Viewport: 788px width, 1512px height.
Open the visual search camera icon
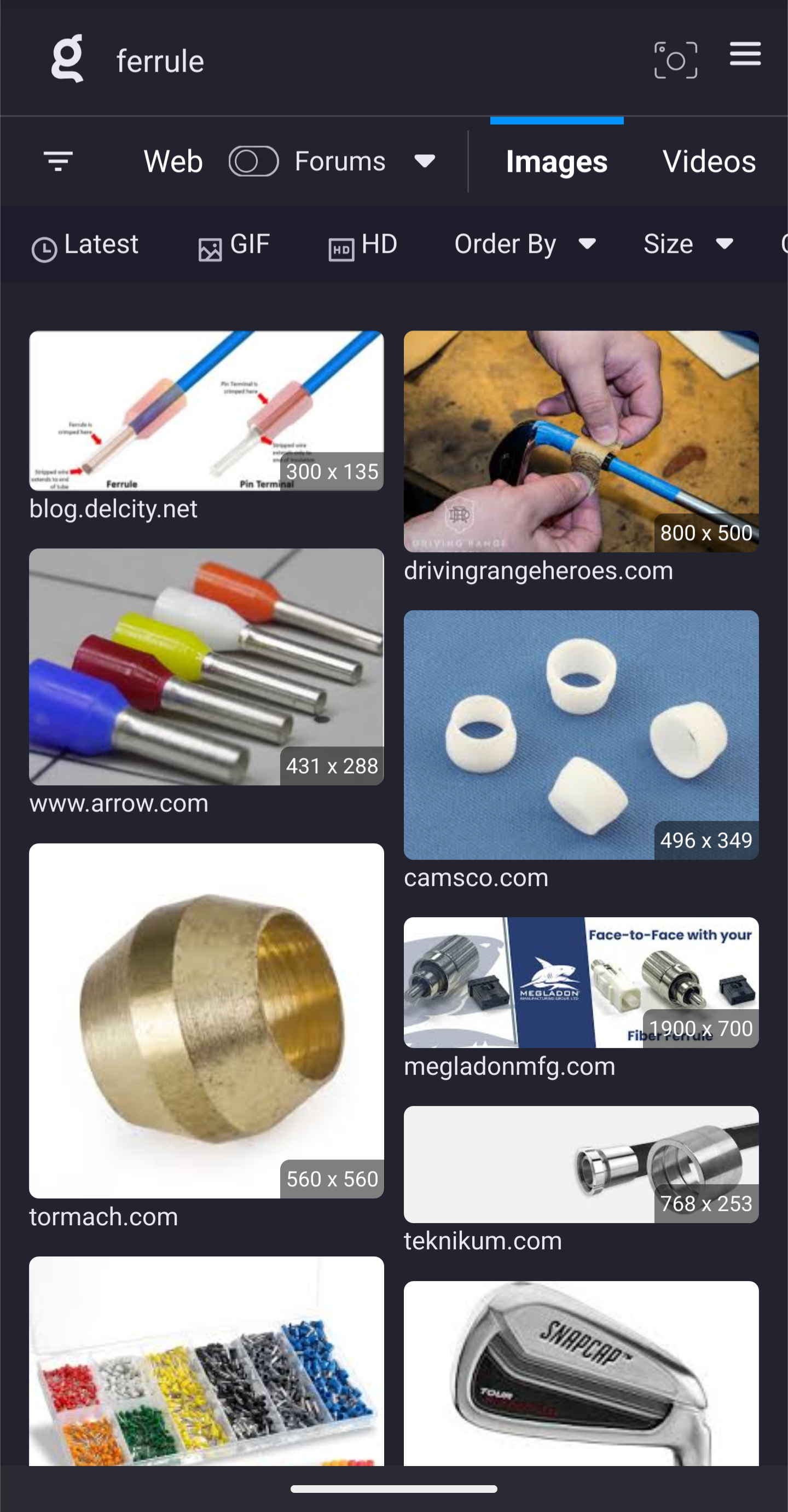pos(675,60)
